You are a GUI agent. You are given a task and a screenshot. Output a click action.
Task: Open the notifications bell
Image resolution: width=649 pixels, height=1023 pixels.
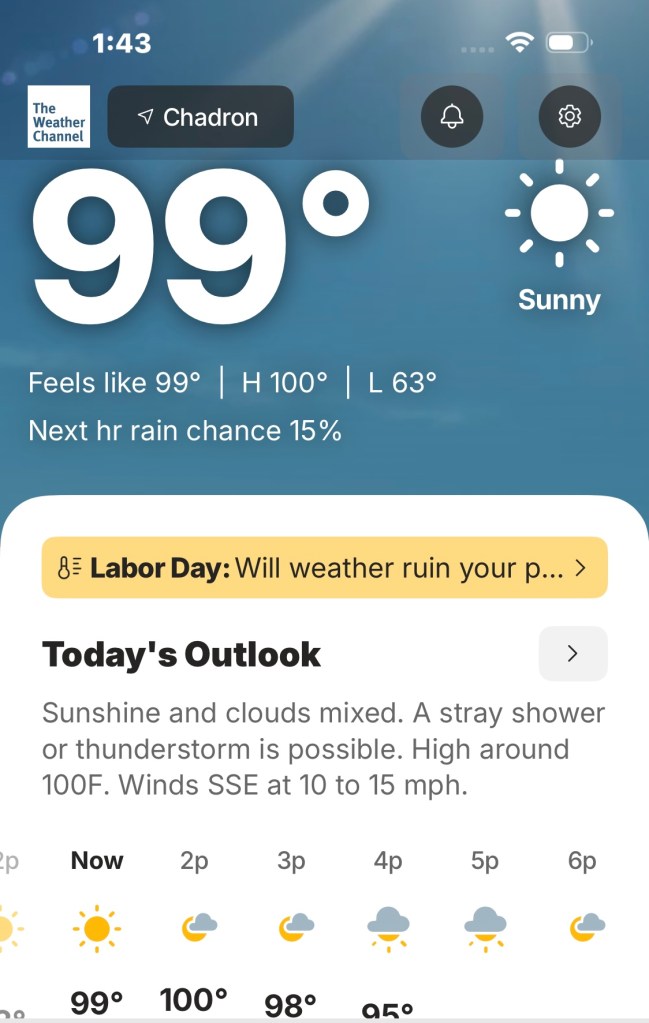point(452,117)
